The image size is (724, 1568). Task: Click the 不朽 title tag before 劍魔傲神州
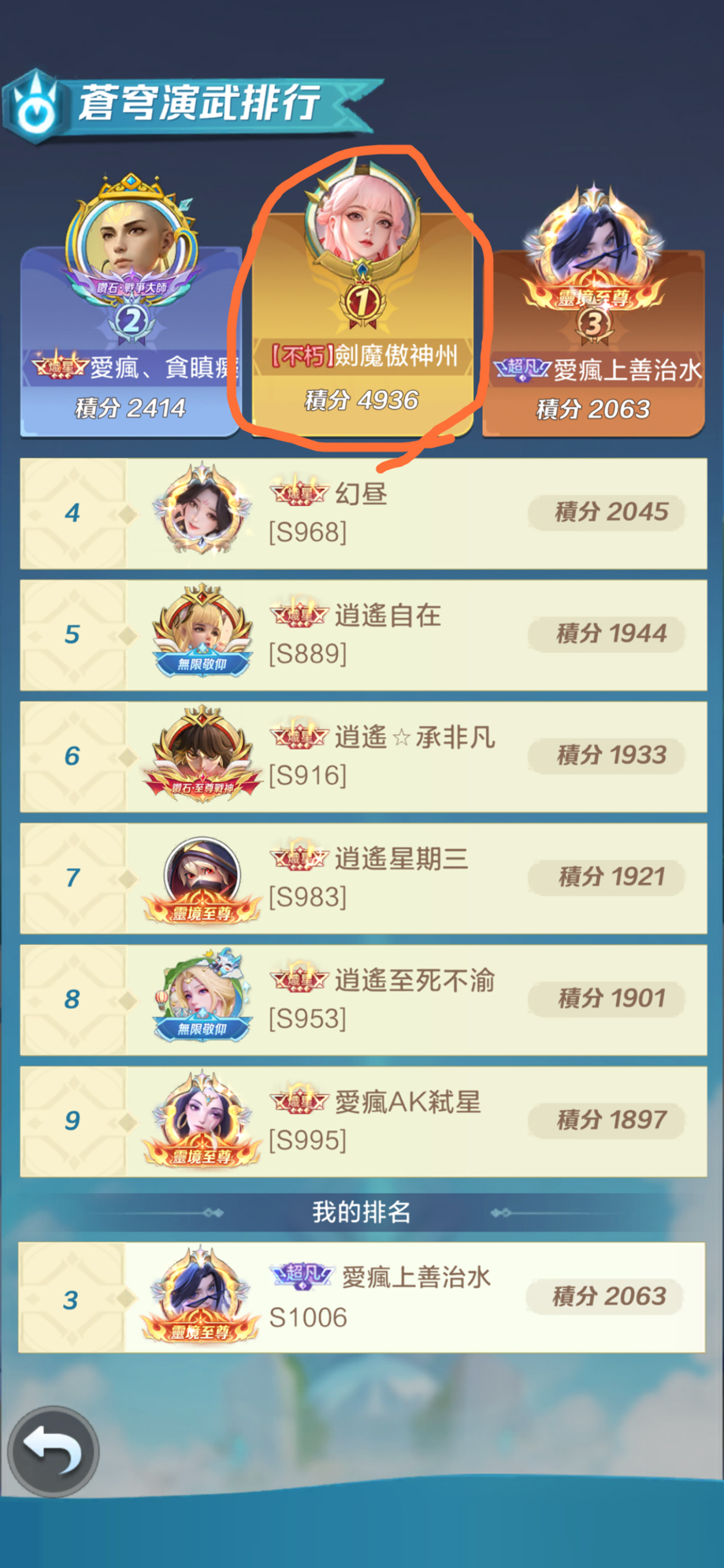[301, 356]
